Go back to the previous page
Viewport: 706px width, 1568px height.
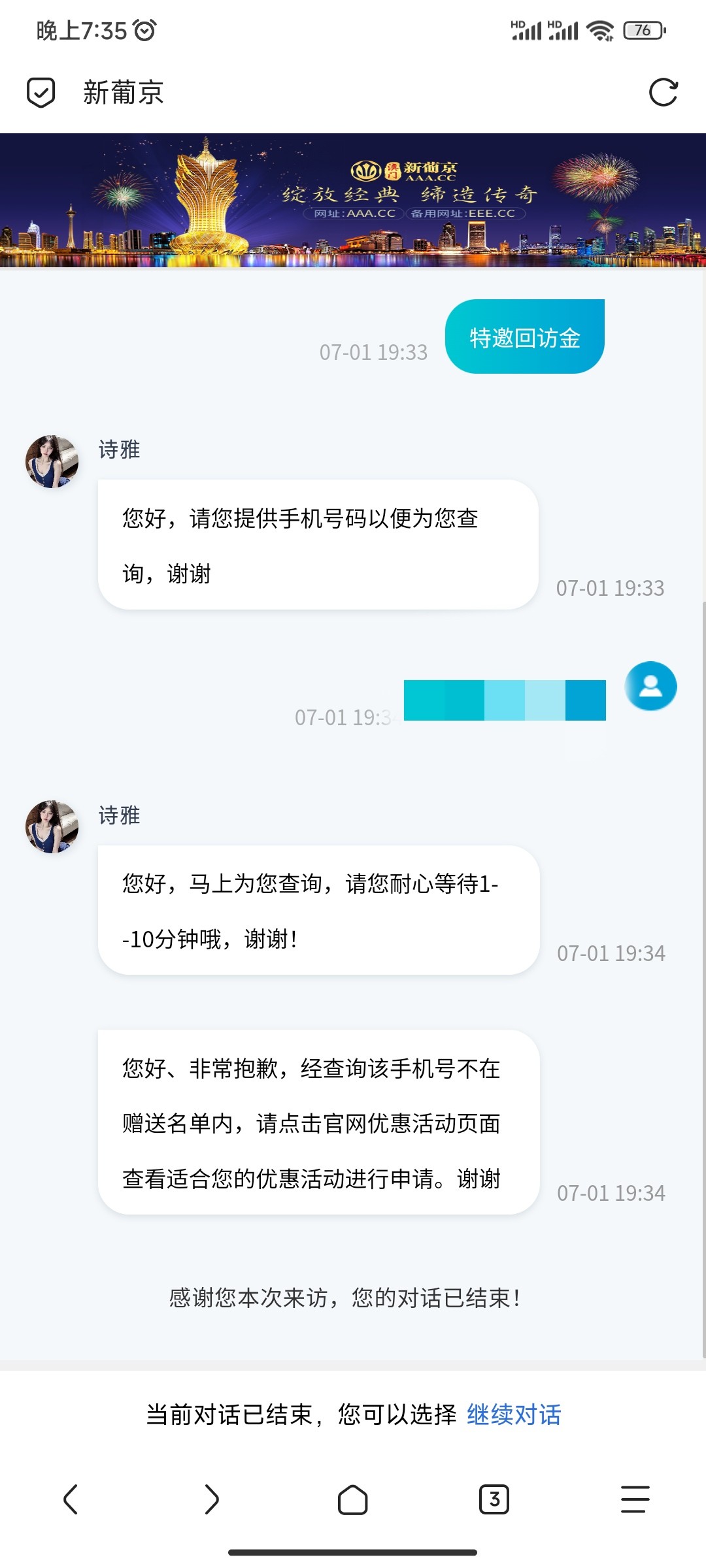coord(71,1499)
